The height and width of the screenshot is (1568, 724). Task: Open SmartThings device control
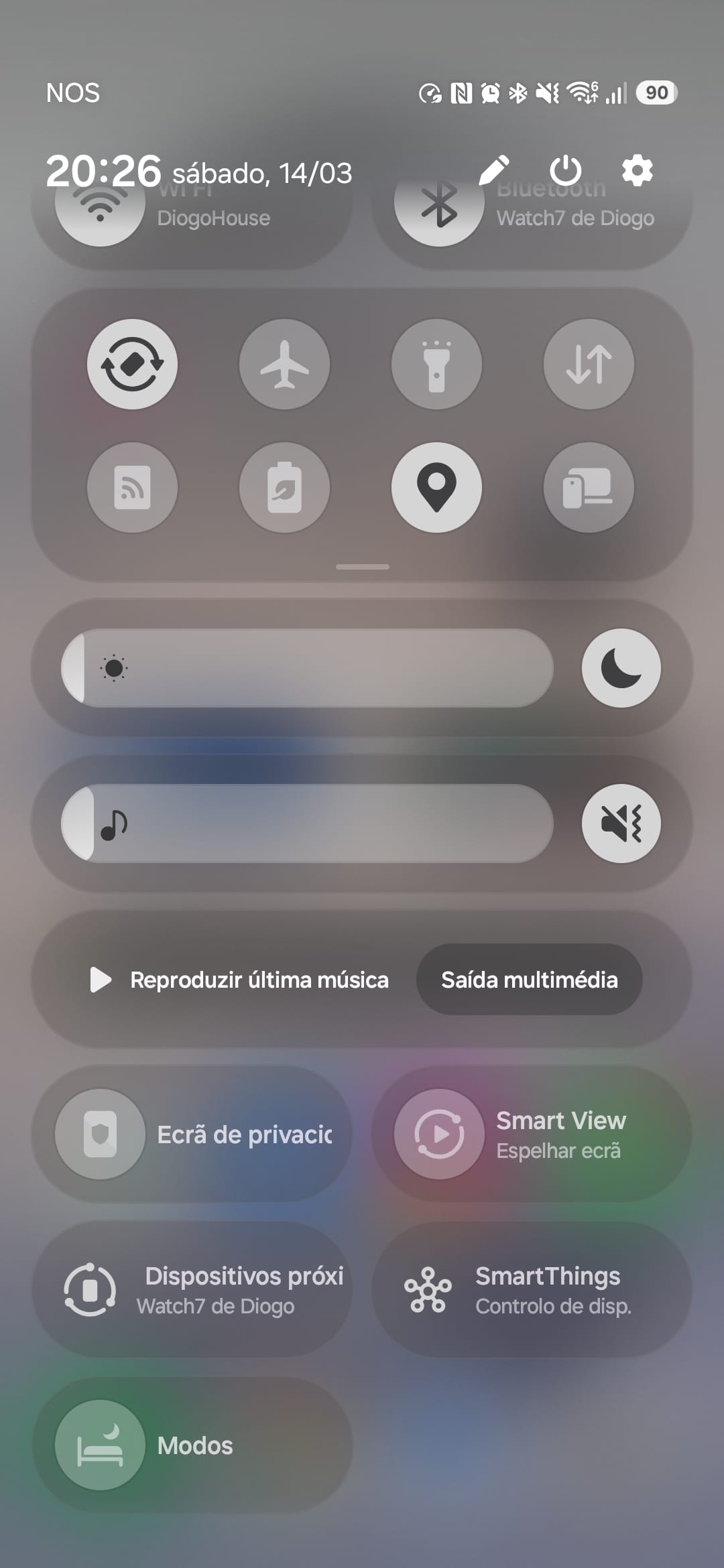point(531,1289)
